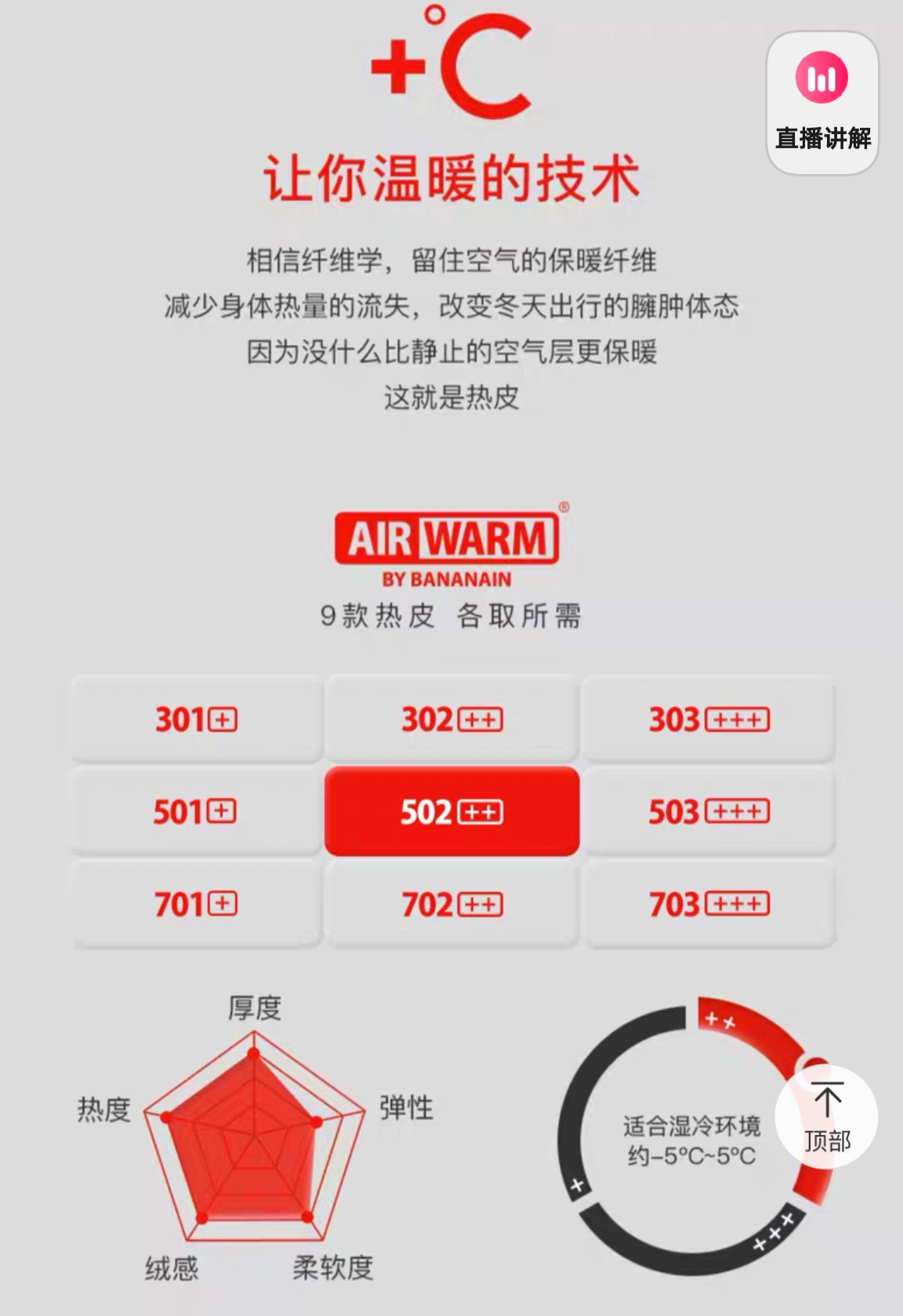Image resolution: width=903 pixels, height=1316 pixels.
Task: Jump back to top via 顶部
Action: tap(827, 1117)
